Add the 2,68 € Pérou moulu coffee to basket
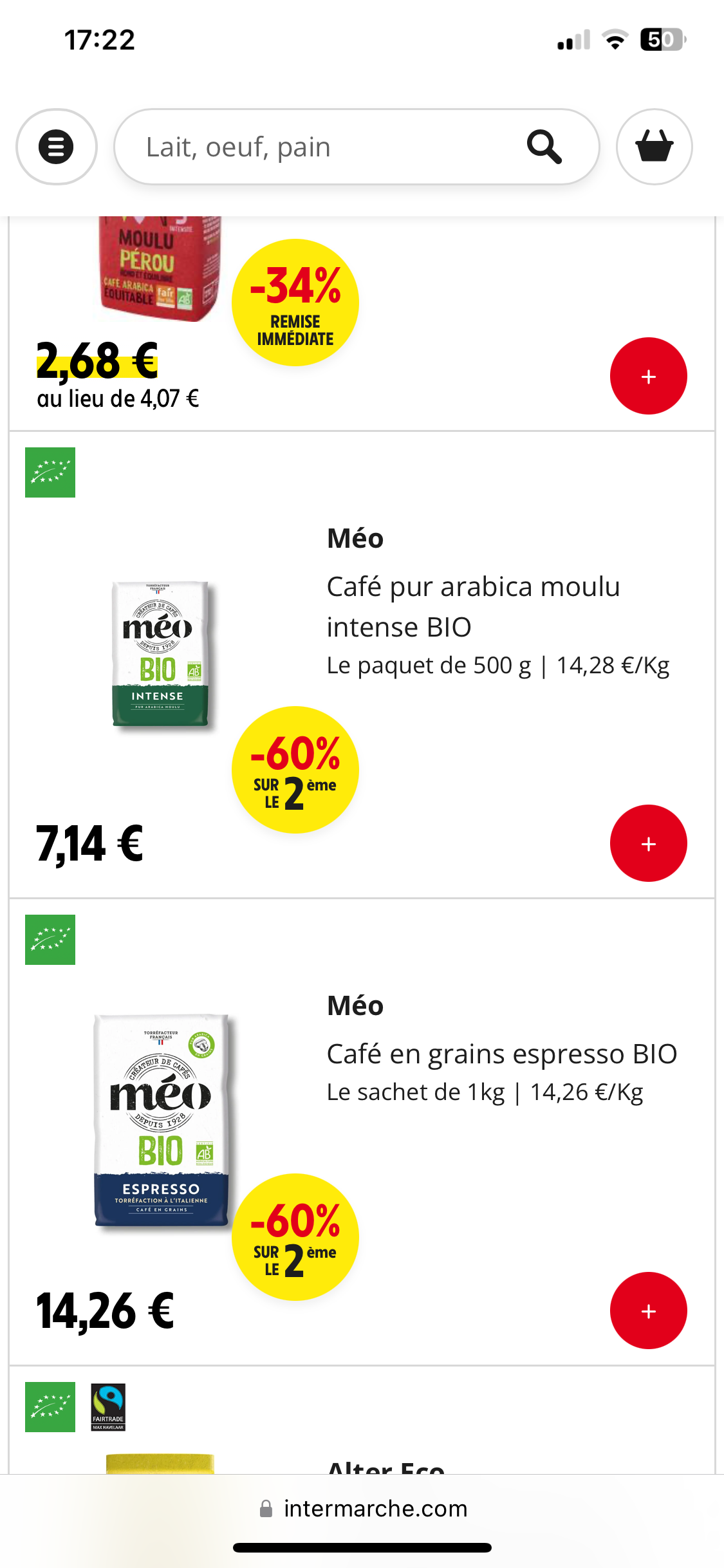This screenshot has width=724, height=1568. click(x=648, y=377)
